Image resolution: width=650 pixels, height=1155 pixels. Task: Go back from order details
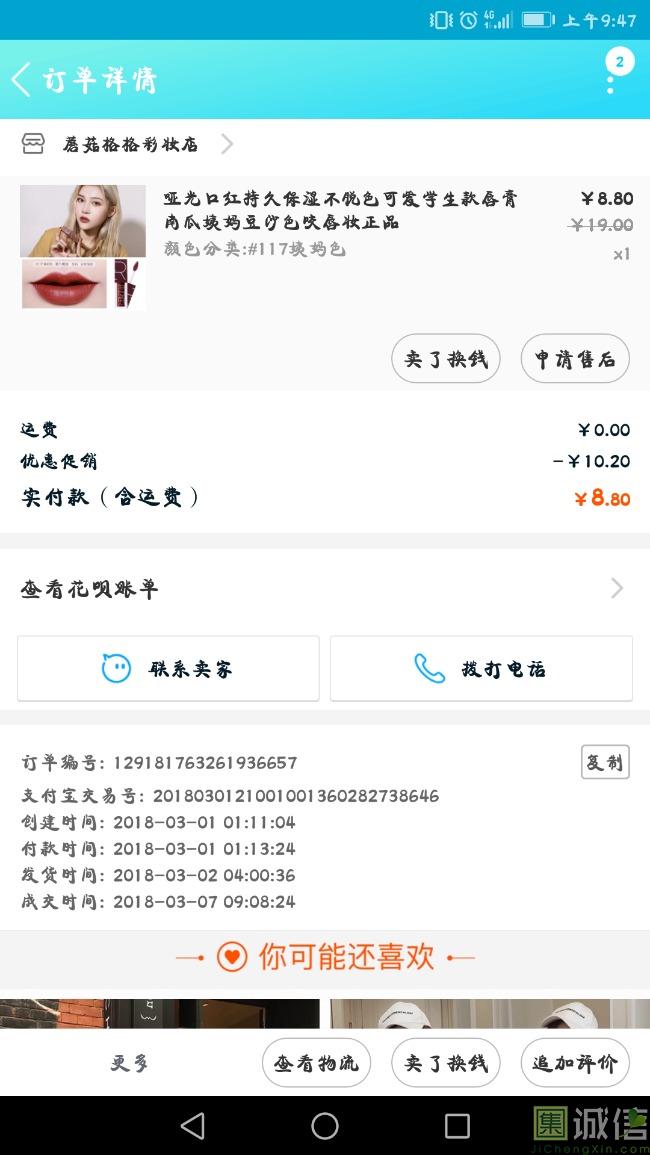click(22, 80)
